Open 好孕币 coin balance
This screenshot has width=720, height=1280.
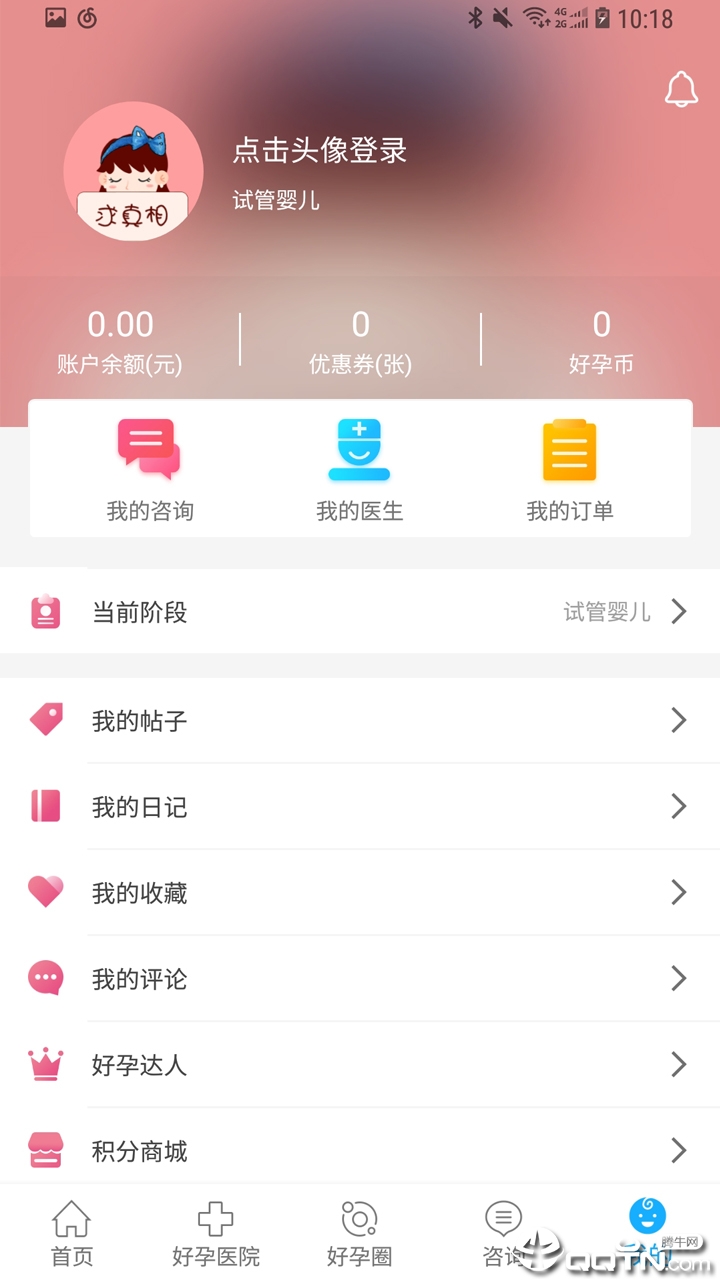[x=601, y=340]
